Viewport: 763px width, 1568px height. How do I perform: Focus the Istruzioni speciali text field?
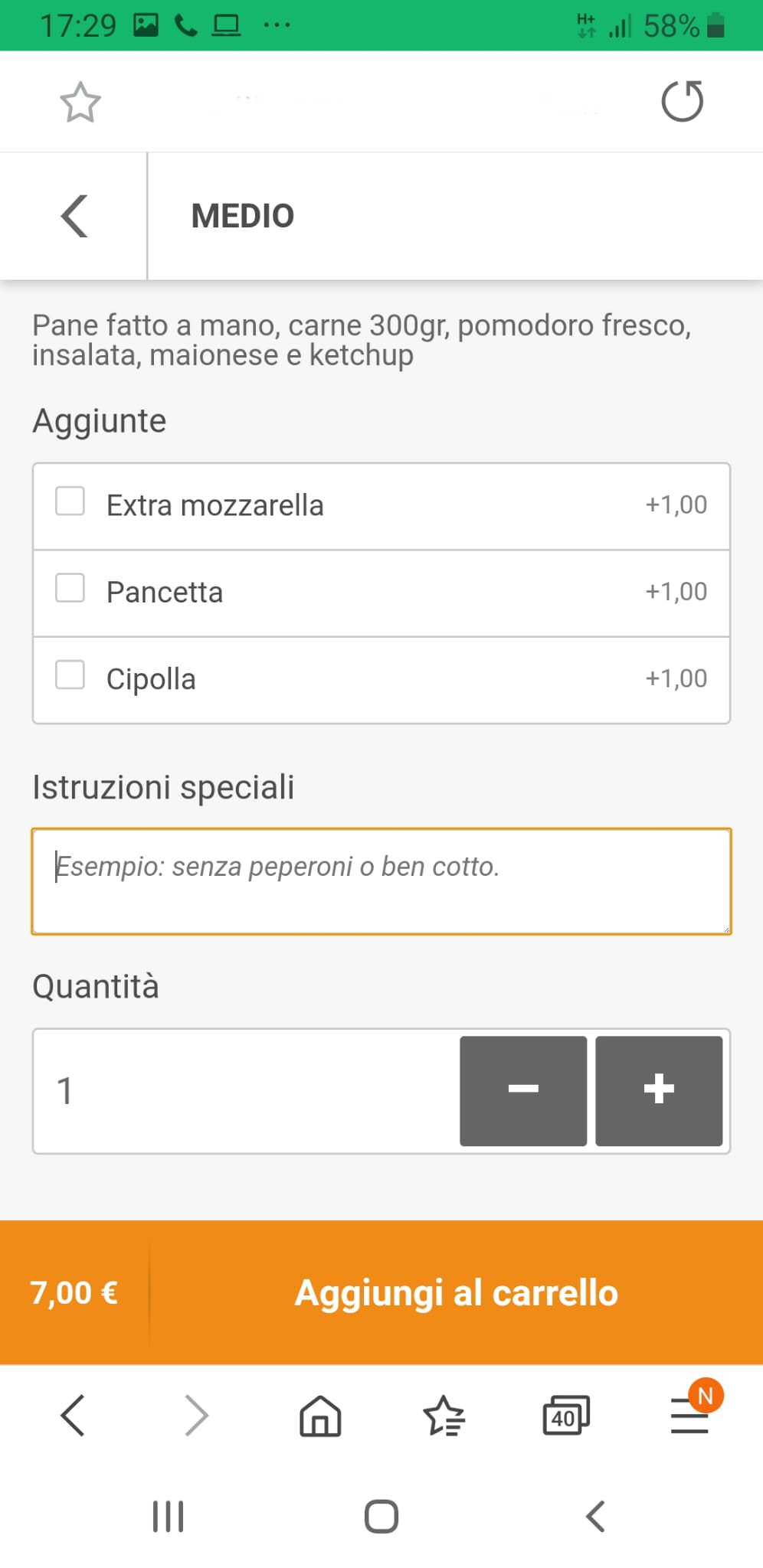pos(381,881)
